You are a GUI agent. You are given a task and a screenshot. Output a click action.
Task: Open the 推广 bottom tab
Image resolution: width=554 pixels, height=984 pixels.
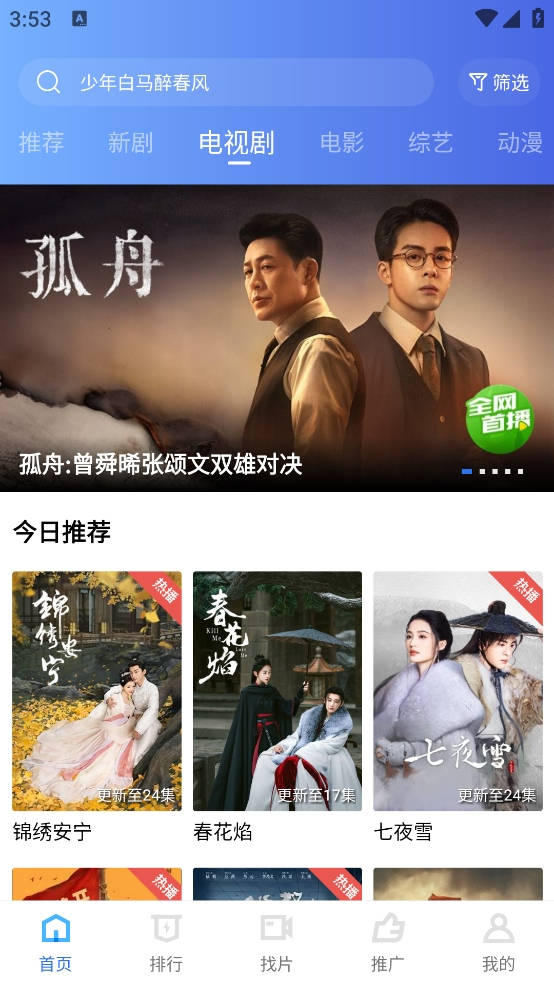click(x=388, y=943)
